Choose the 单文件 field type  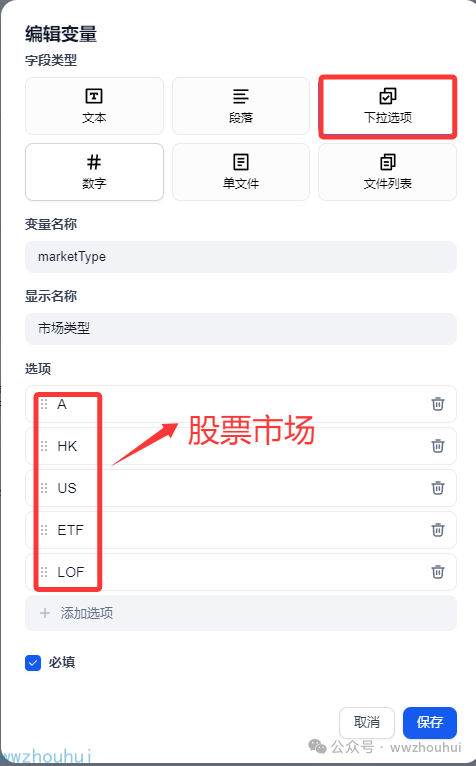241,172
